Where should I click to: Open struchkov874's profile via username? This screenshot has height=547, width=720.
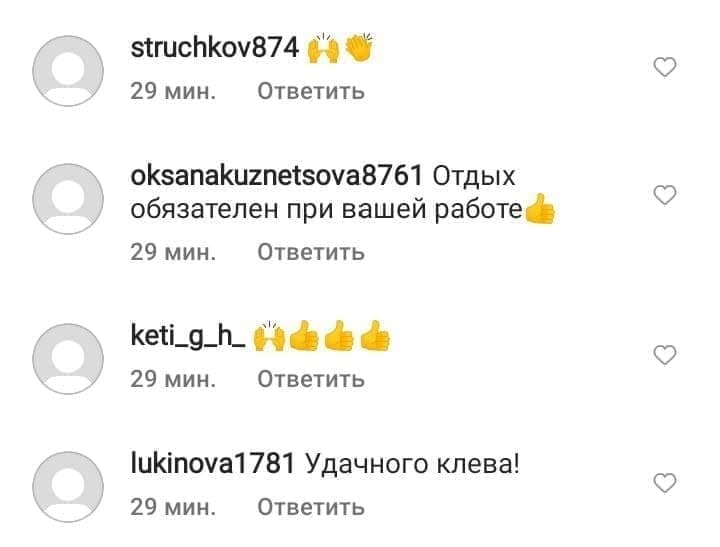click(x=214, y=47)
